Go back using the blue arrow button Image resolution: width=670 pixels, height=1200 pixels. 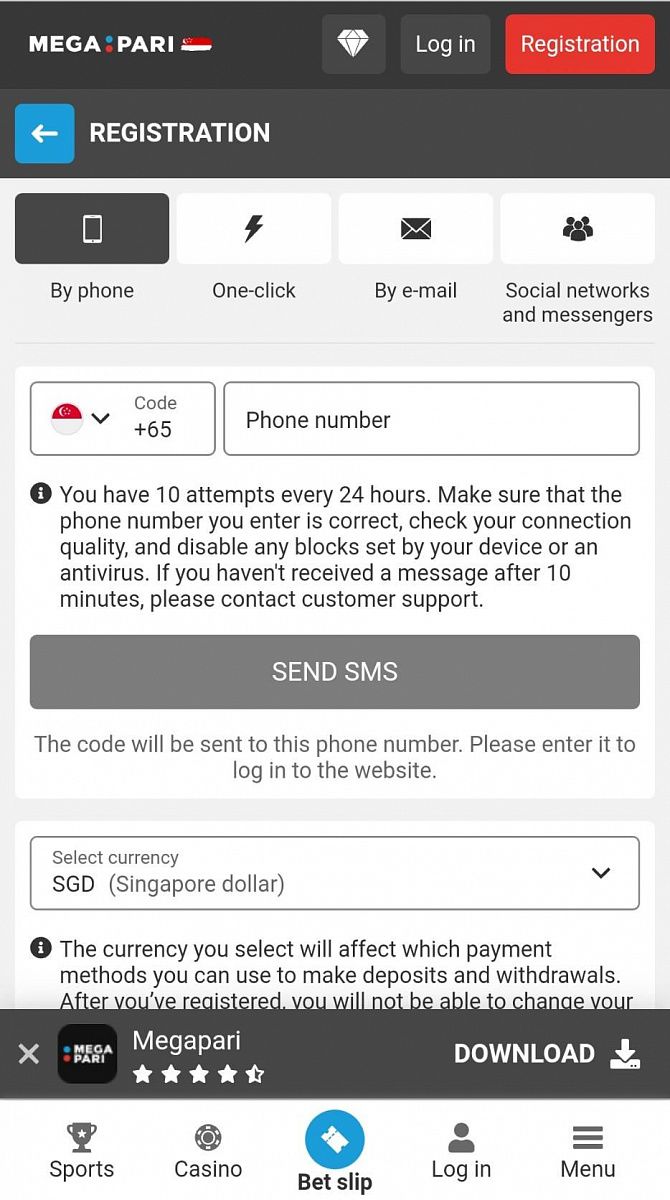click(44, 133)
